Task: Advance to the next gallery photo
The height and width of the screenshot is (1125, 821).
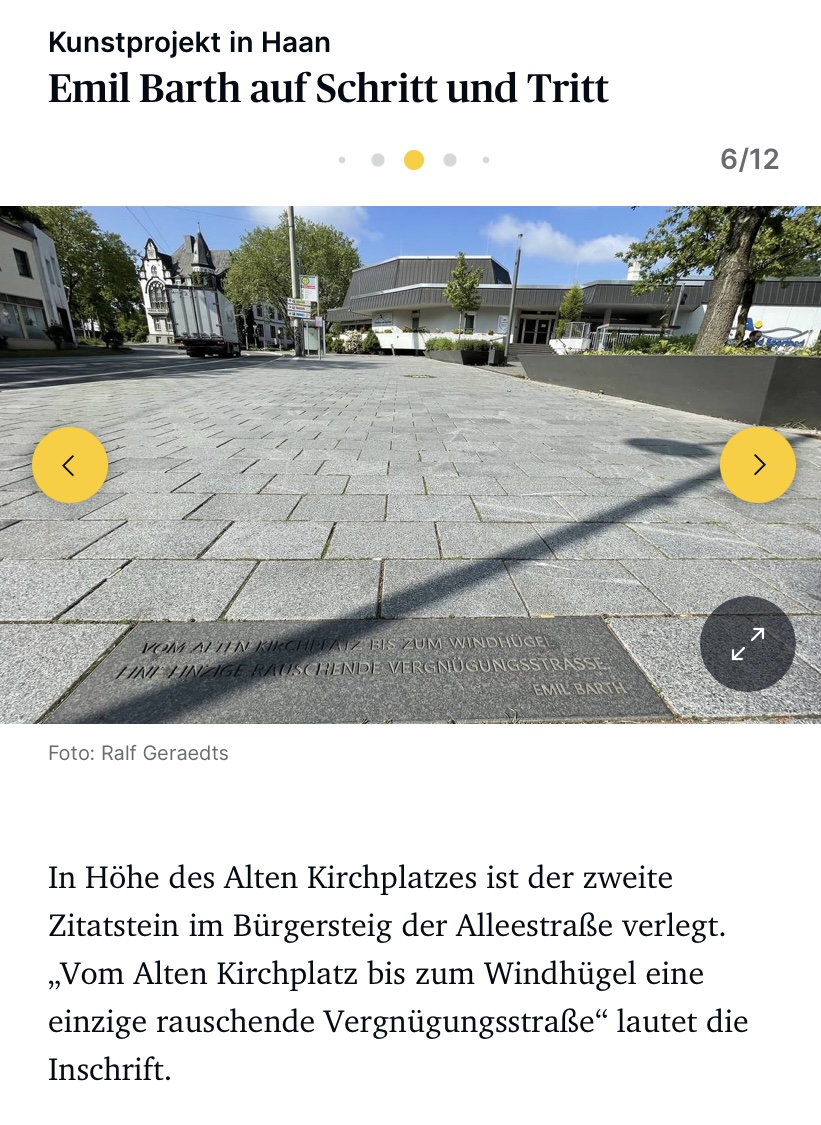Action: [x=757, y=465]
